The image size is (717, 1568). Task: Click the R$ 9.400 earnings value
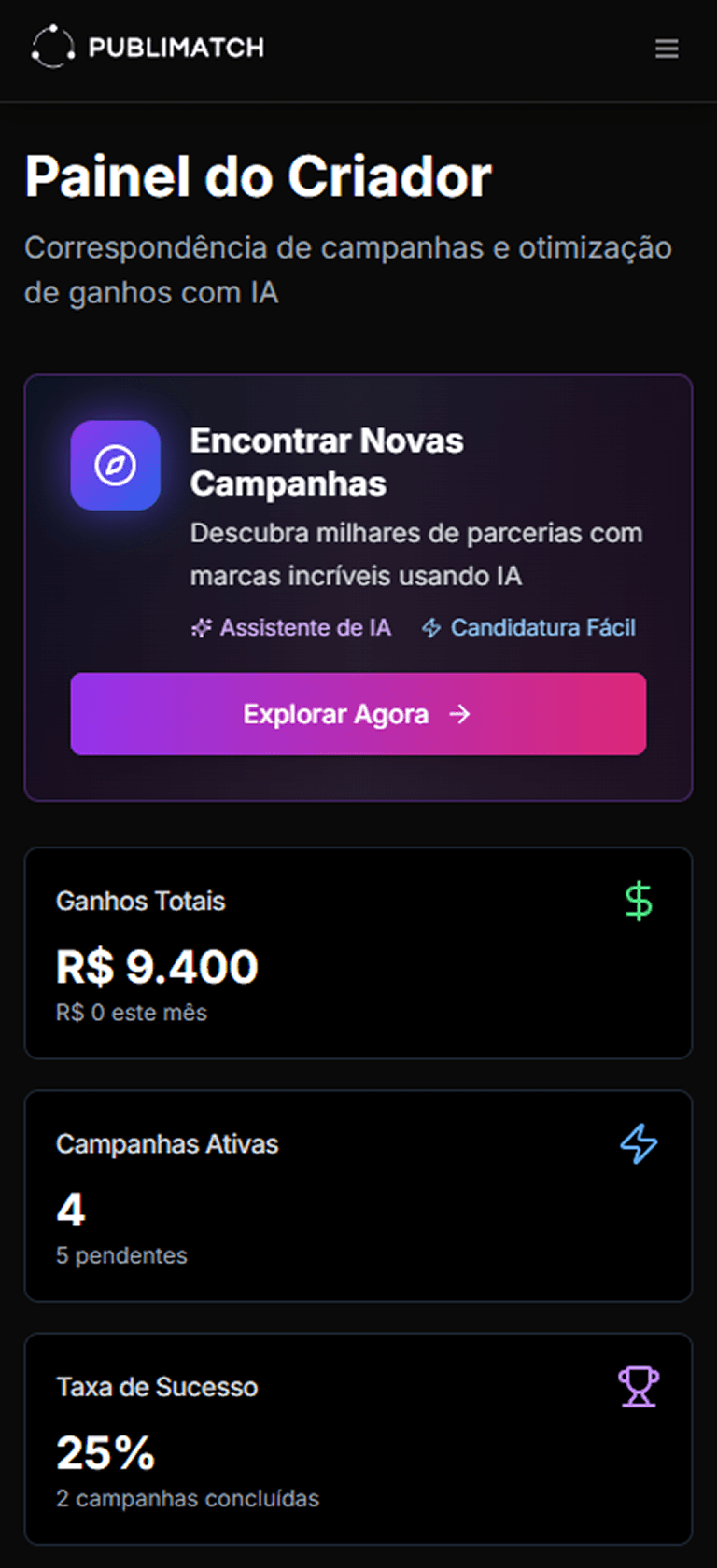coord(157,966)
